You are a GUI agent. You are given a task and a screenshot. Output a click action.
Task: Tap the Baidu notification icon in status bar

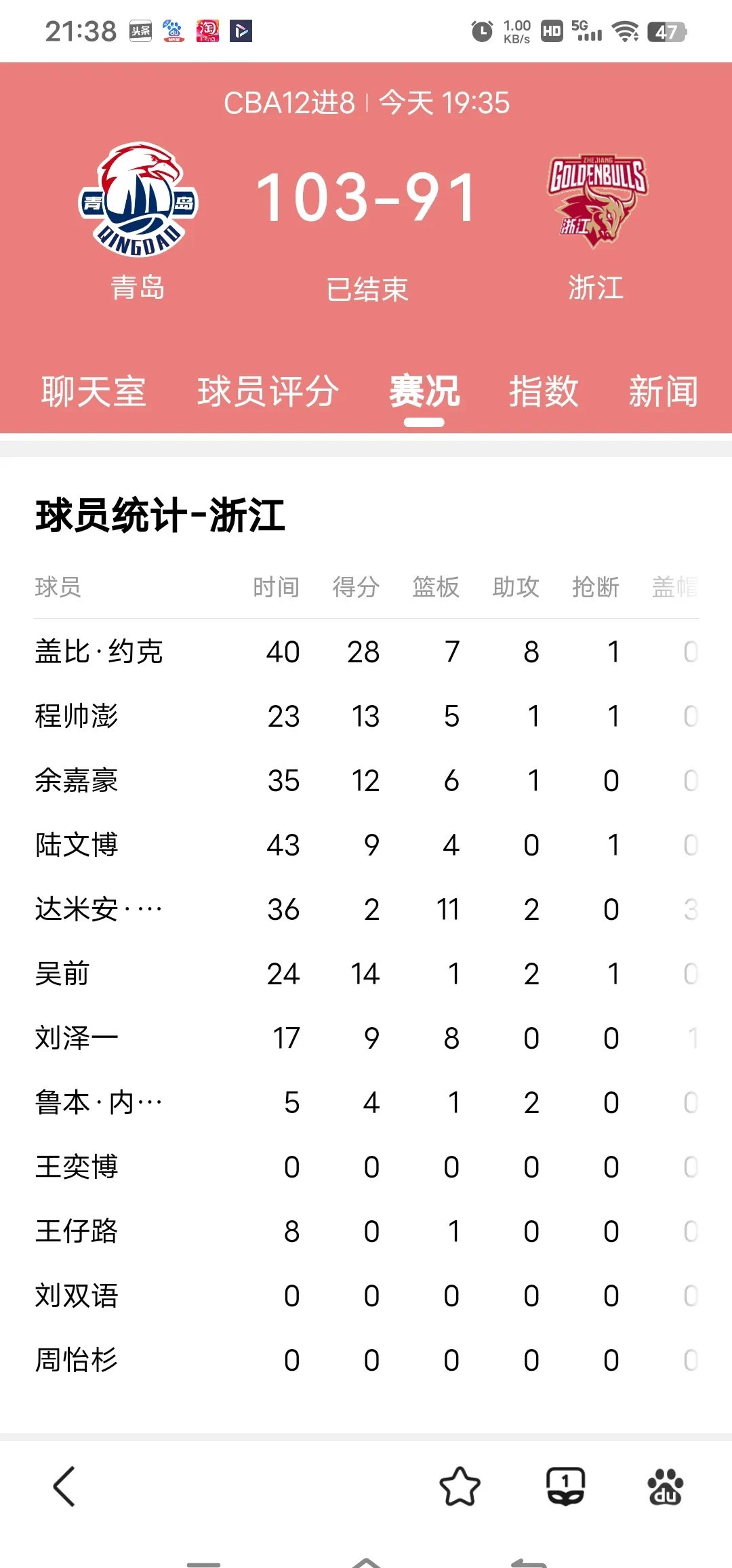coord(174,31)
